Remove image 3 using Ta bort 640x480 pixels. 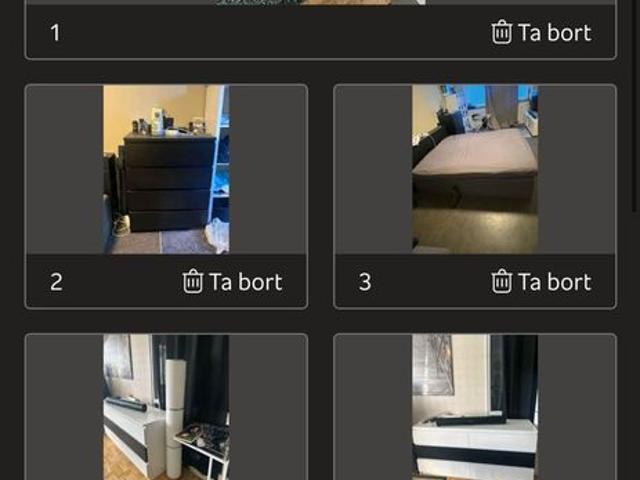pos(541,282)
